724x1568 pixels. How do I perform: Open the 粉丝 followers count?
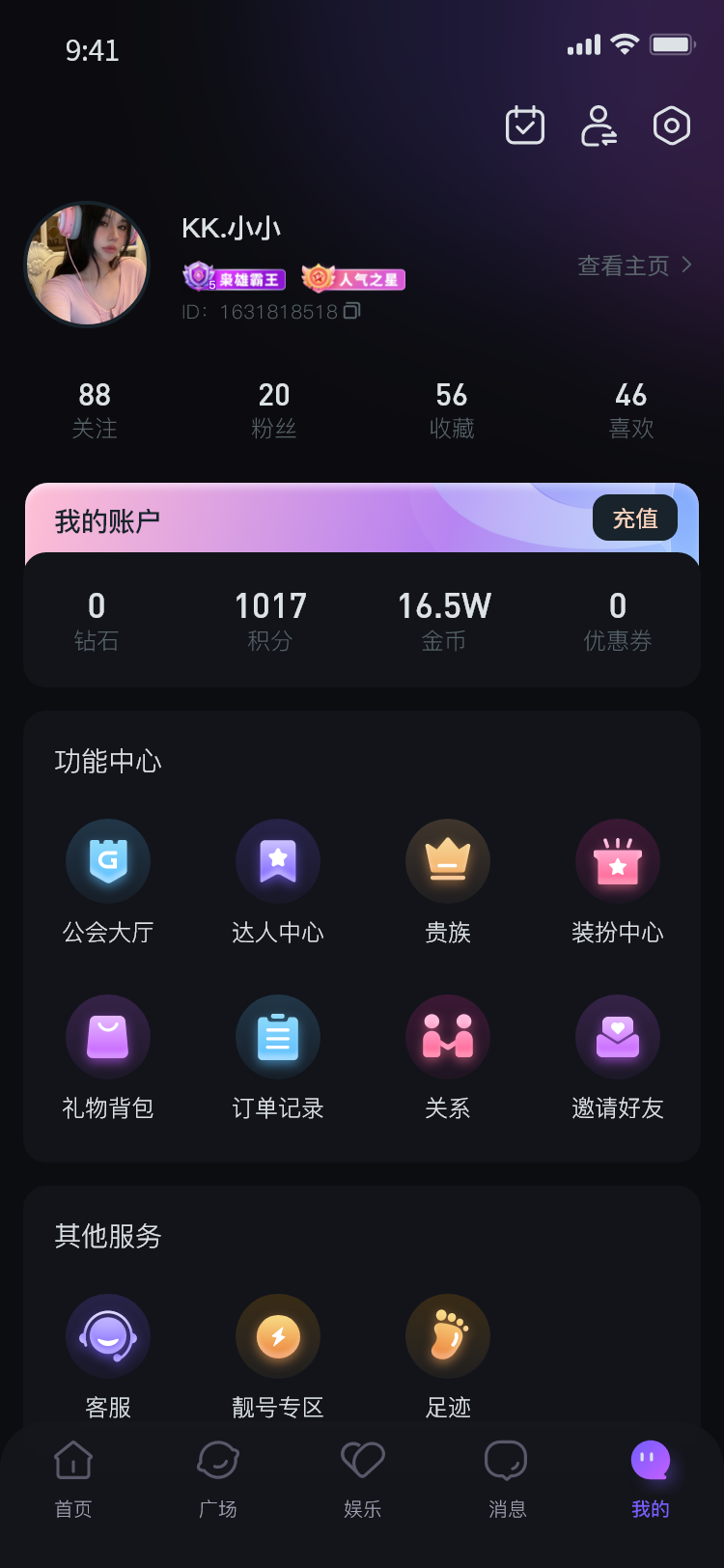coord(274,406)
